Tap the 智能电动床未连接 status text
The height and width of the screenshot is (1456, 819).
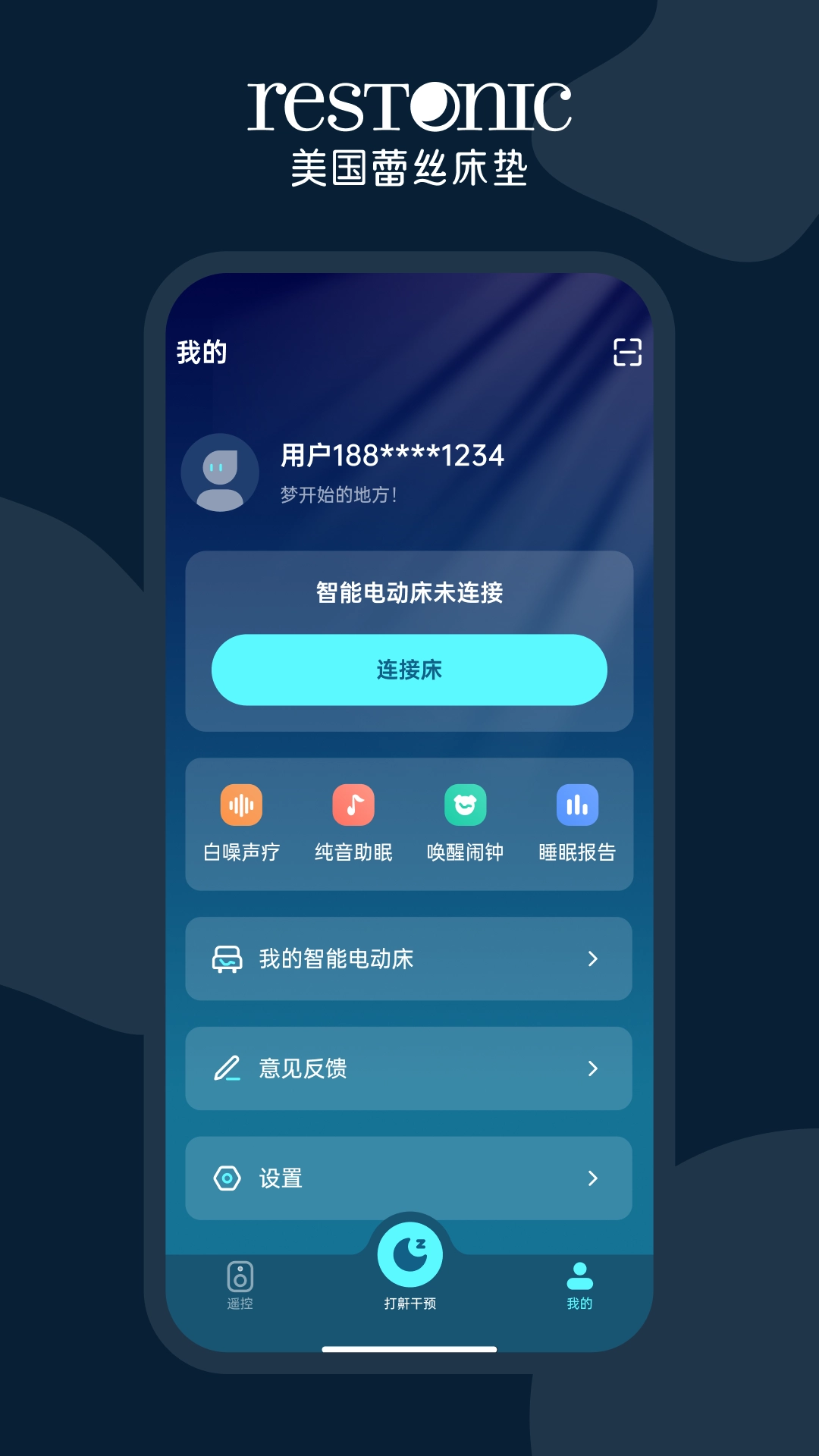tap(409, 594)
